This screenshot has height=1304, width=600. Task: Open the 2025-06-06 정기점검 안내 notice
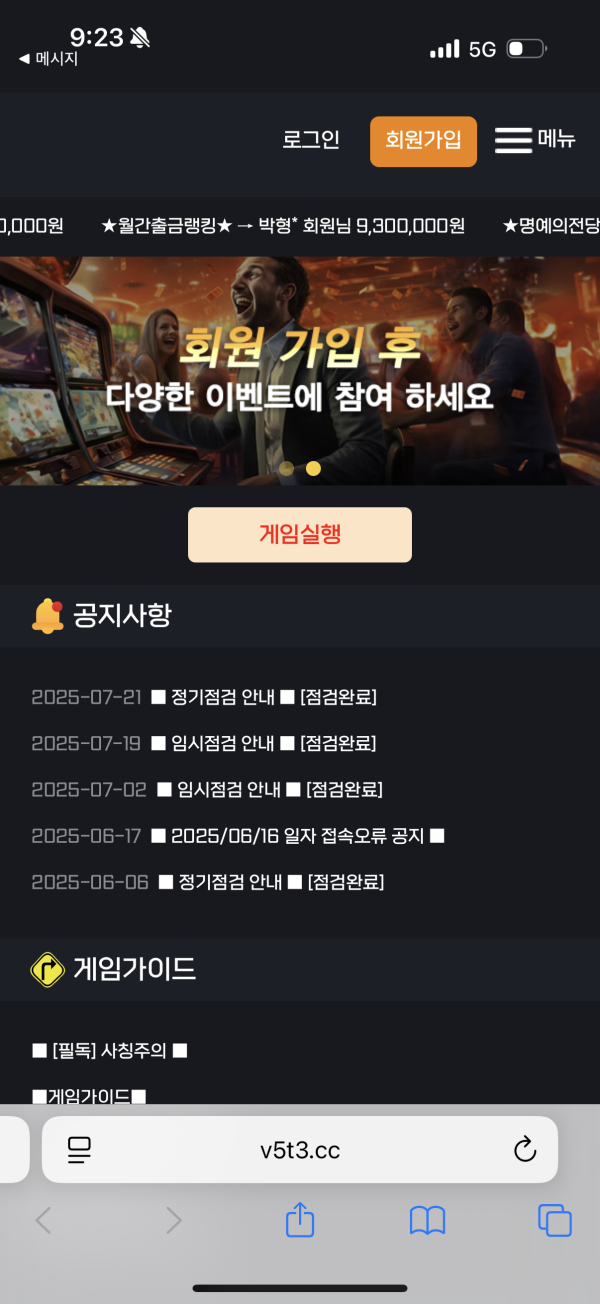(x=270, y=881)
